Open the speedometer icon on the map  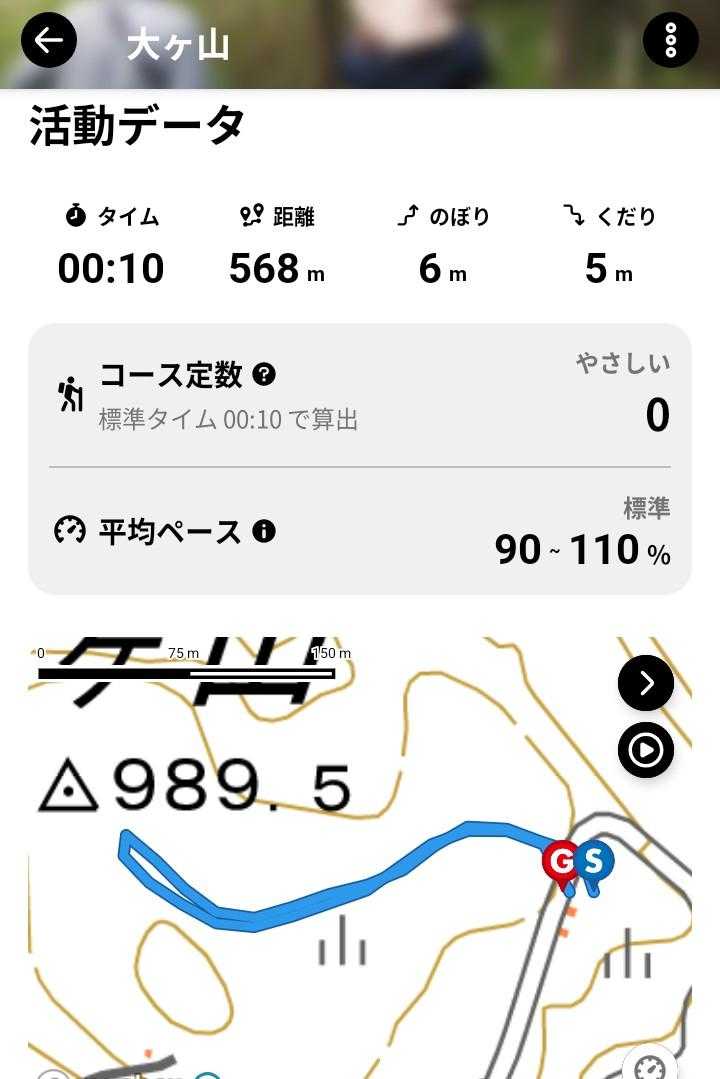[x=652, y=1066]
